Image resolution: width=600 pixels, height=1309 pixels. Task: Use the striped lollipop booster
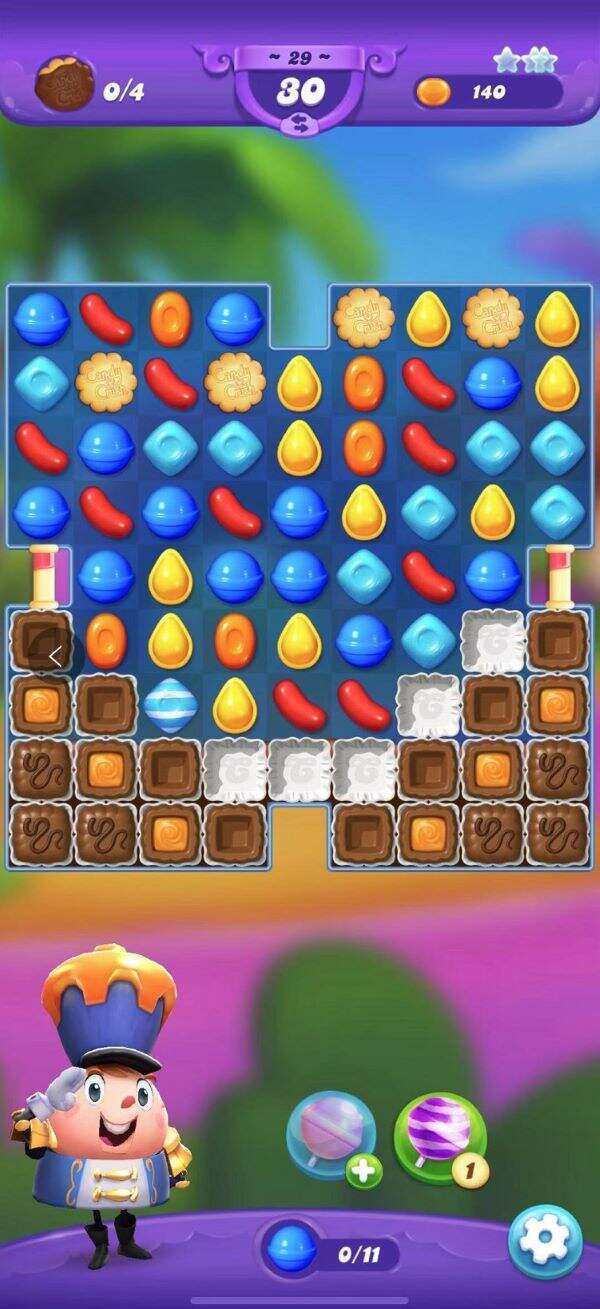point(439,1137)
